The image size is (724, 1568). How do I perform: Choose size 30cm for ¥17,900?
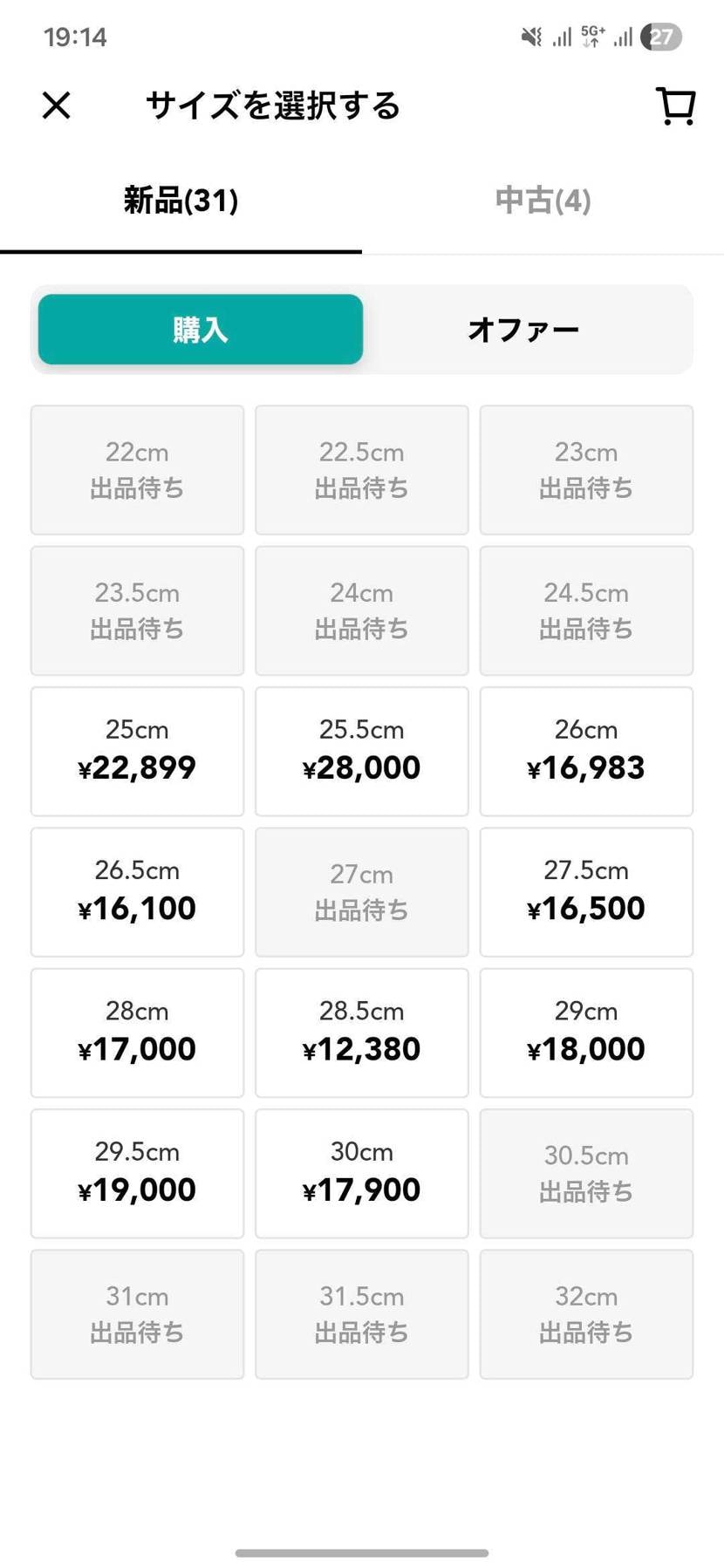click(x=361, y=1173)
